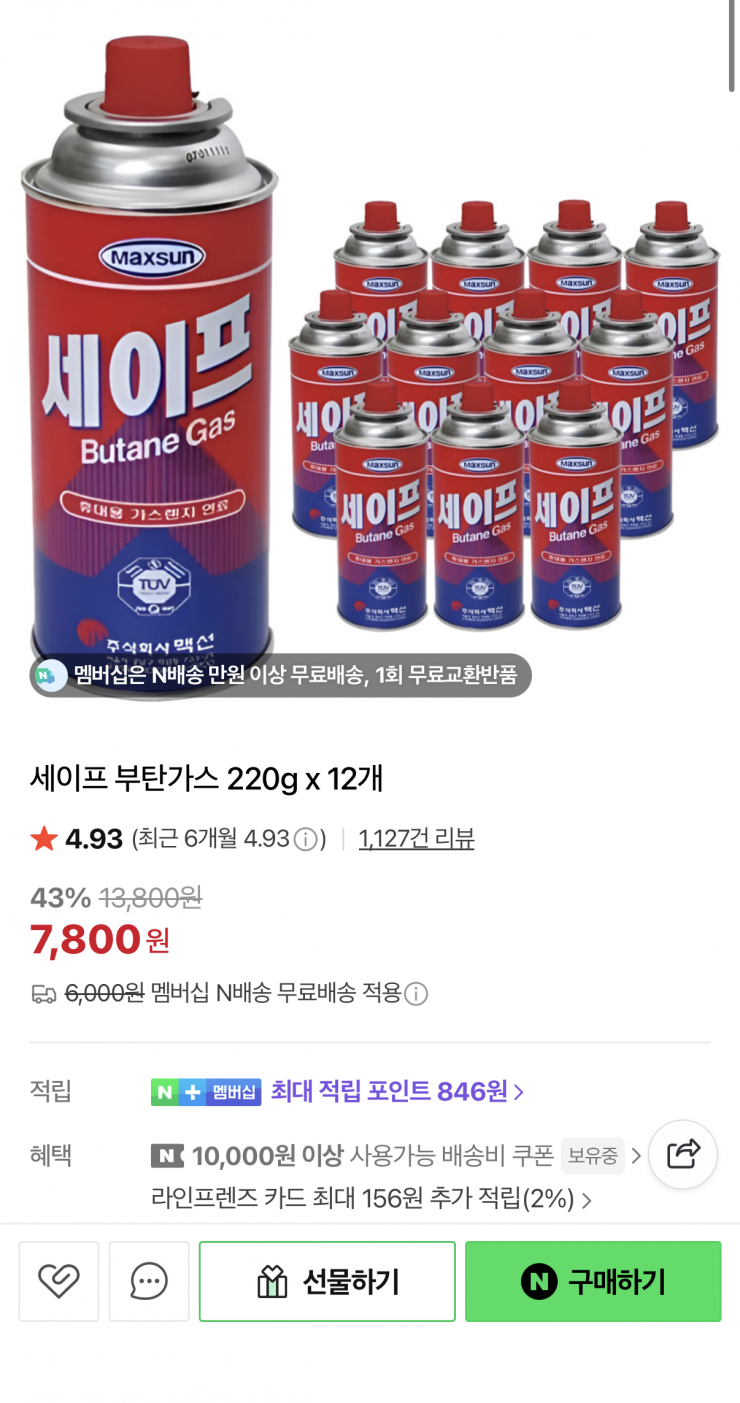
Task: Tap the 선물하기 gift button
Action: pyautogui.click(x=327, y=1281)
